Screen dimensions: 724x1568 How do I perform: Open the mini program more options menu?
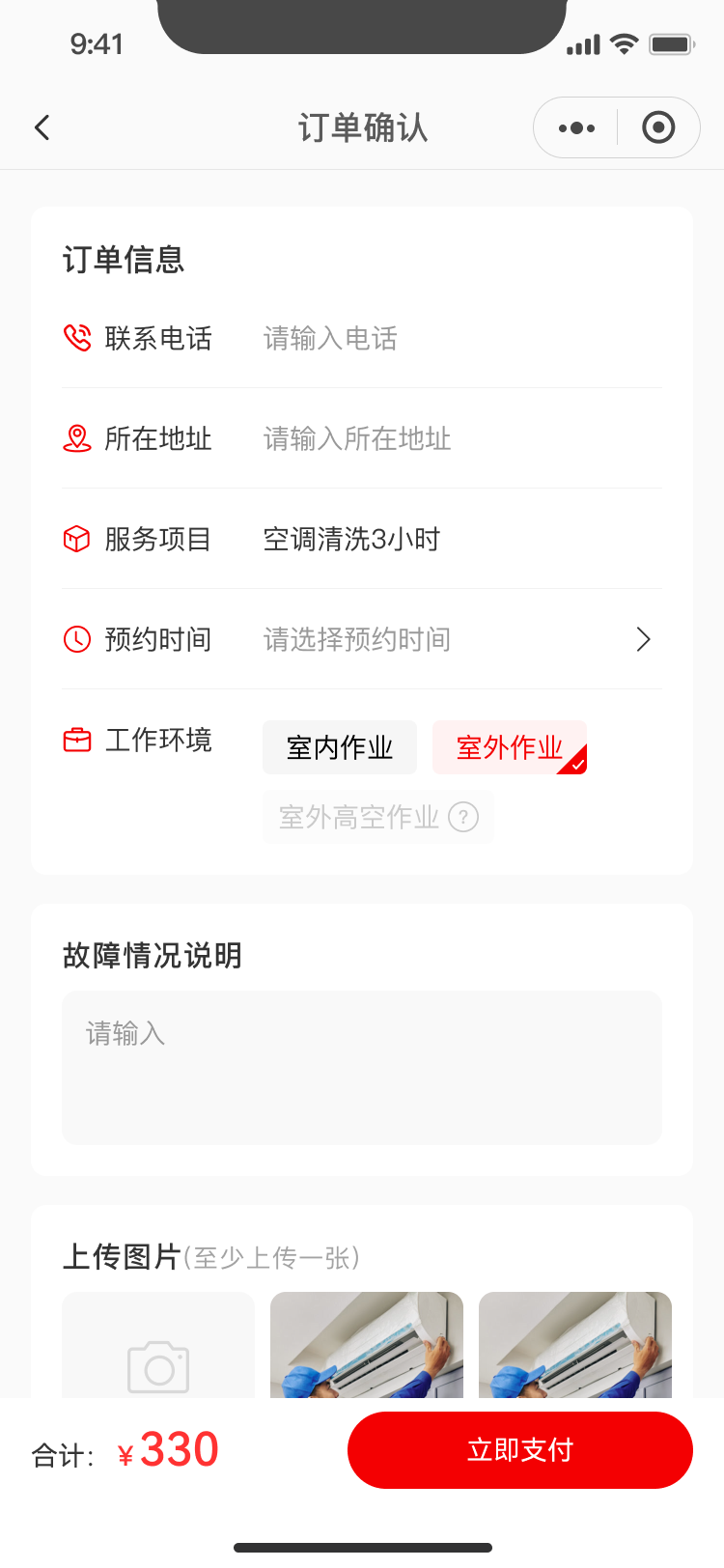576,127
